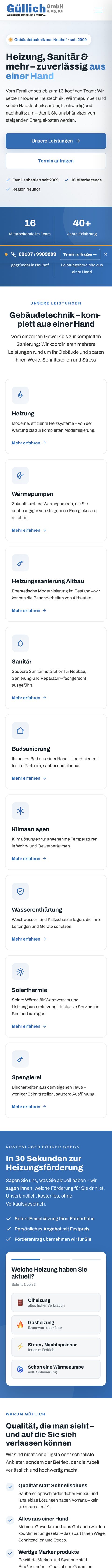This screenshot has height=1568, width=112.
Task: Choose the Gasheizung option
Action: pos(56,1324)
